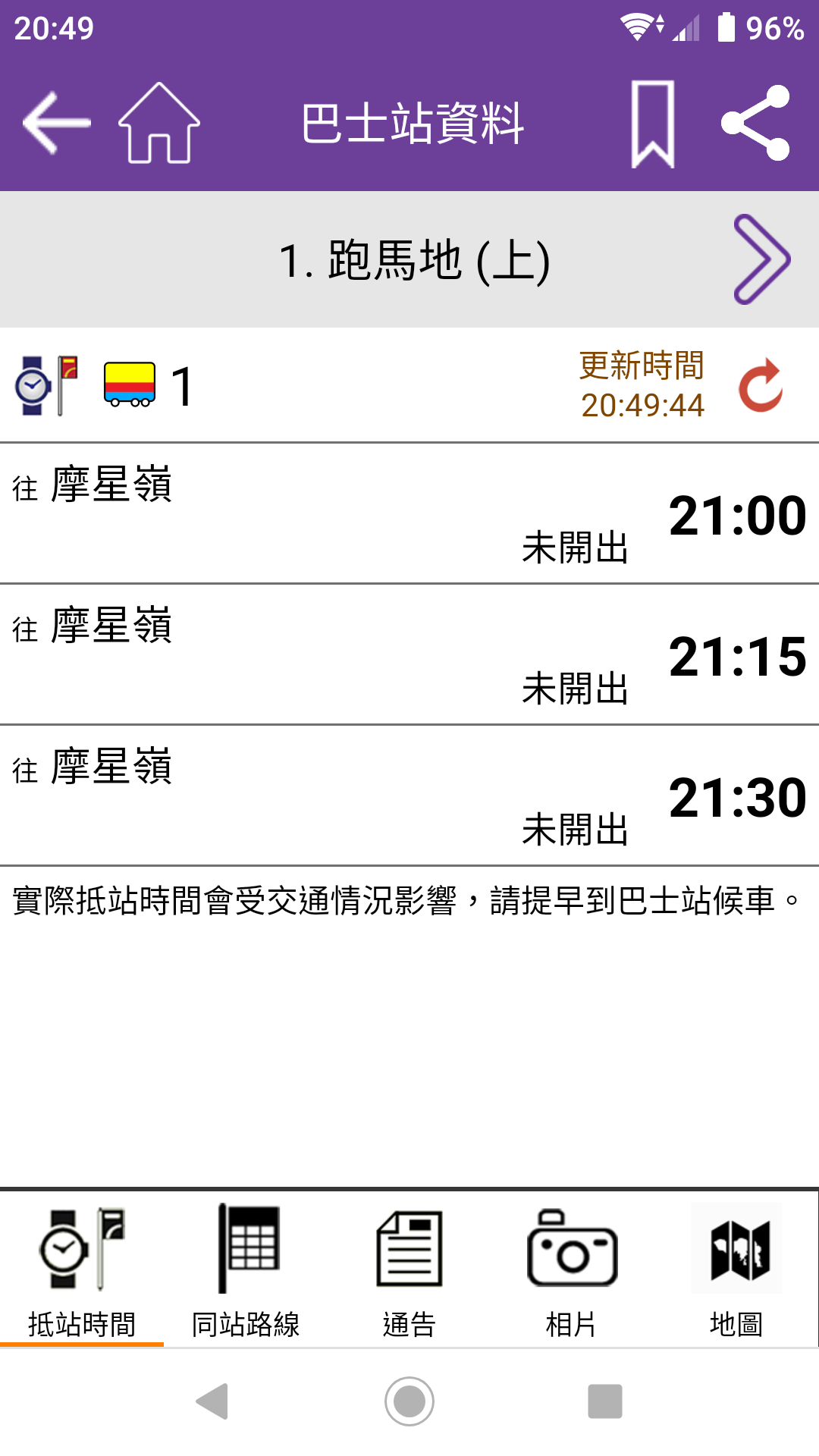Share this bus stop info
This screenshot has width=819, height=1456.
[x=756, y=123]
